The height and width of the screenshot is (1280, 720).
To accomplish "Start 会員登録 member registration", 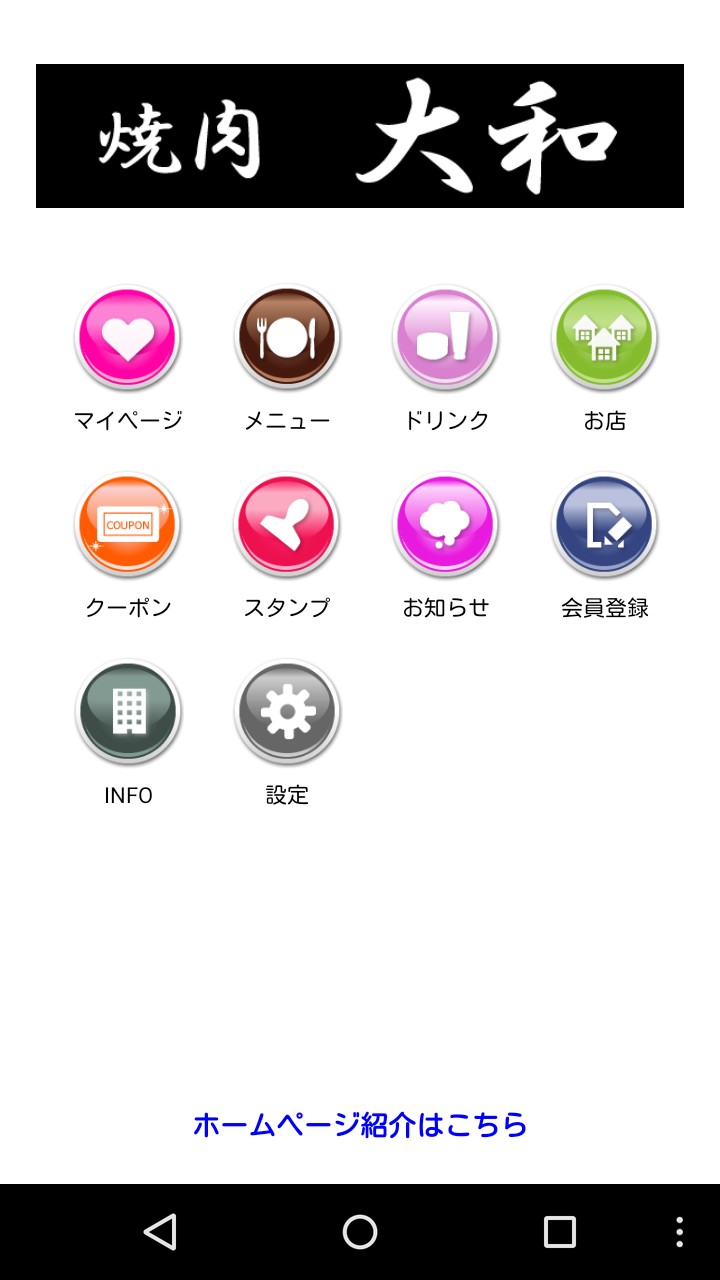I will (604, 525).
